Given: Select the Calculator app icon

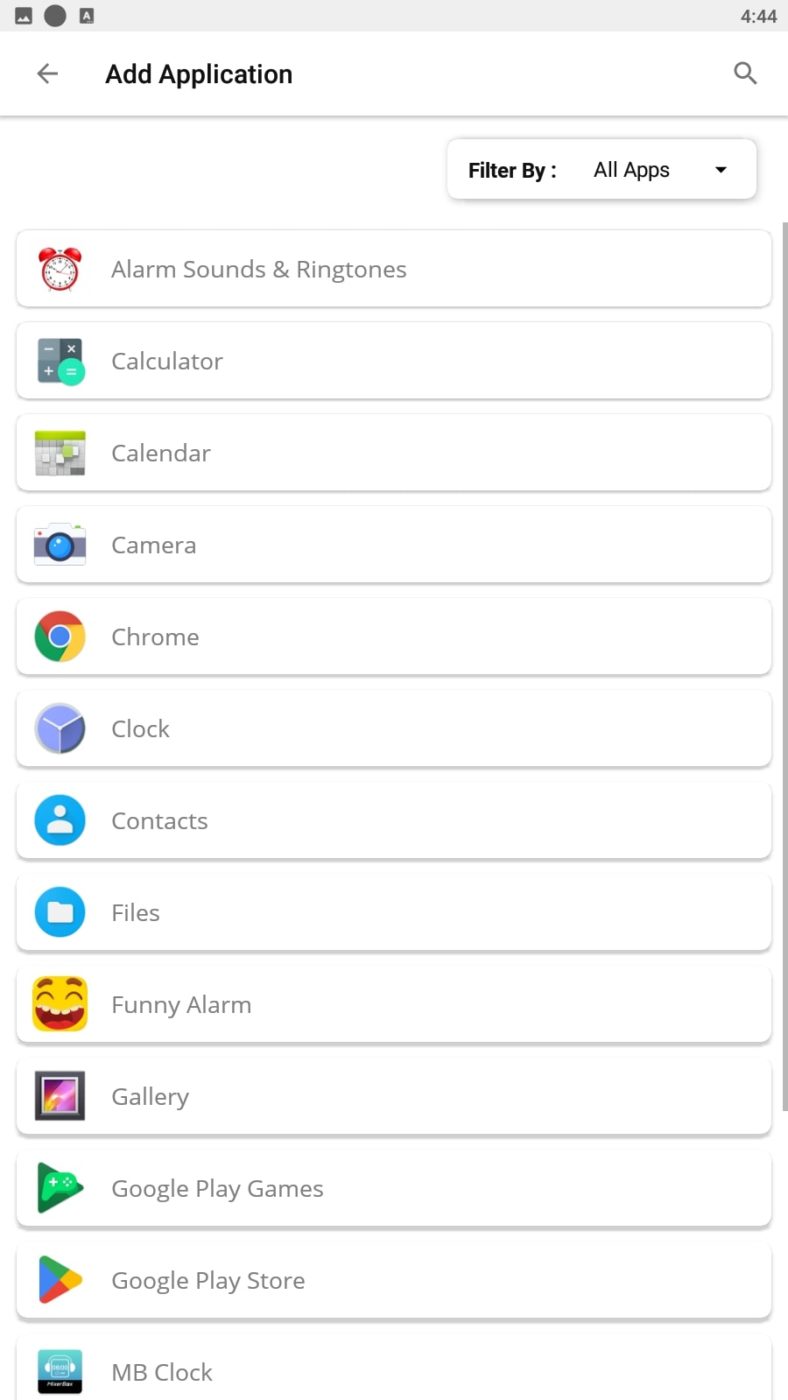Looking at the screenshot, I should (59, 359).
